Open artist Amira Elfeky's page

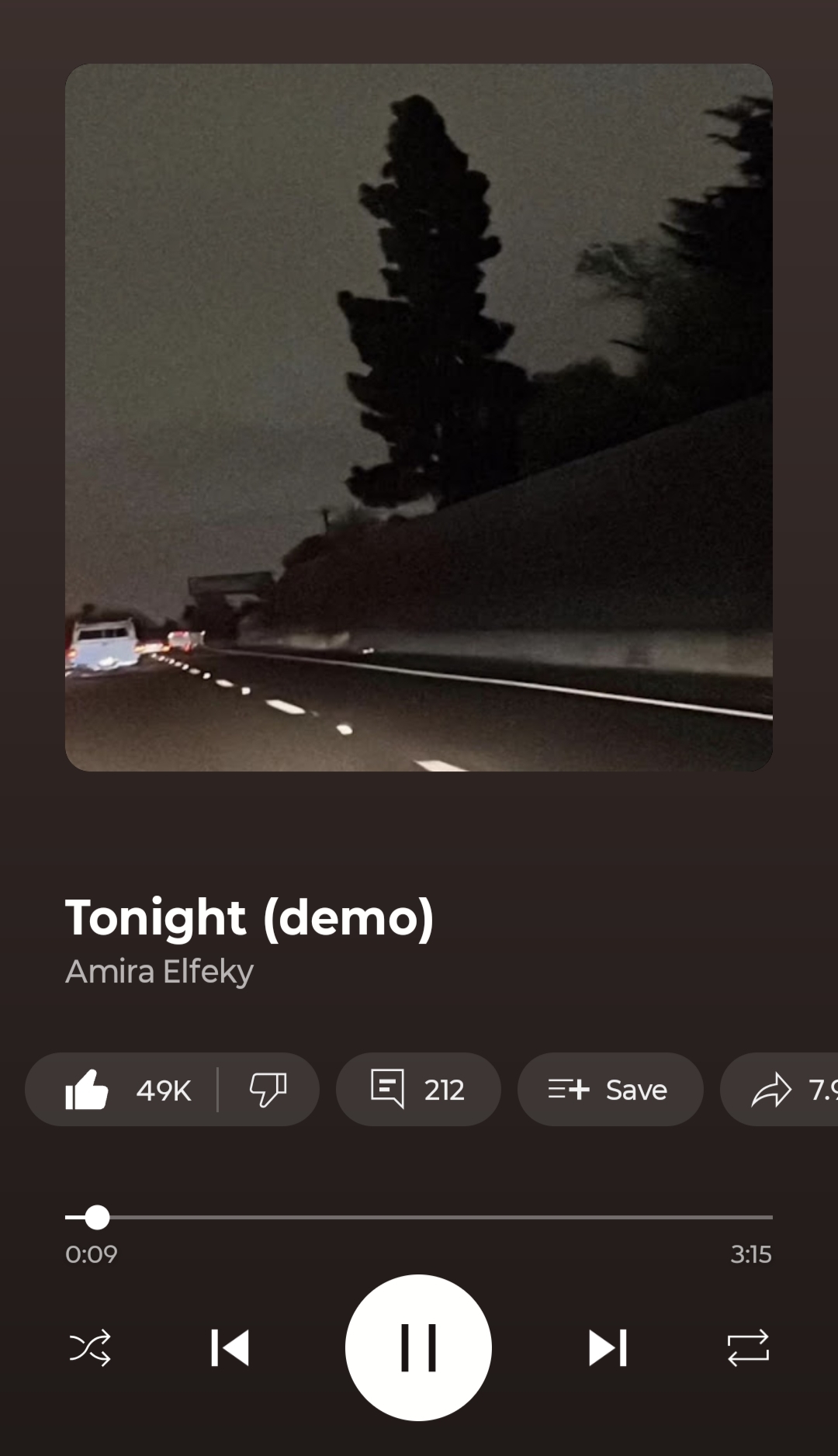click(x=160, y=971)
